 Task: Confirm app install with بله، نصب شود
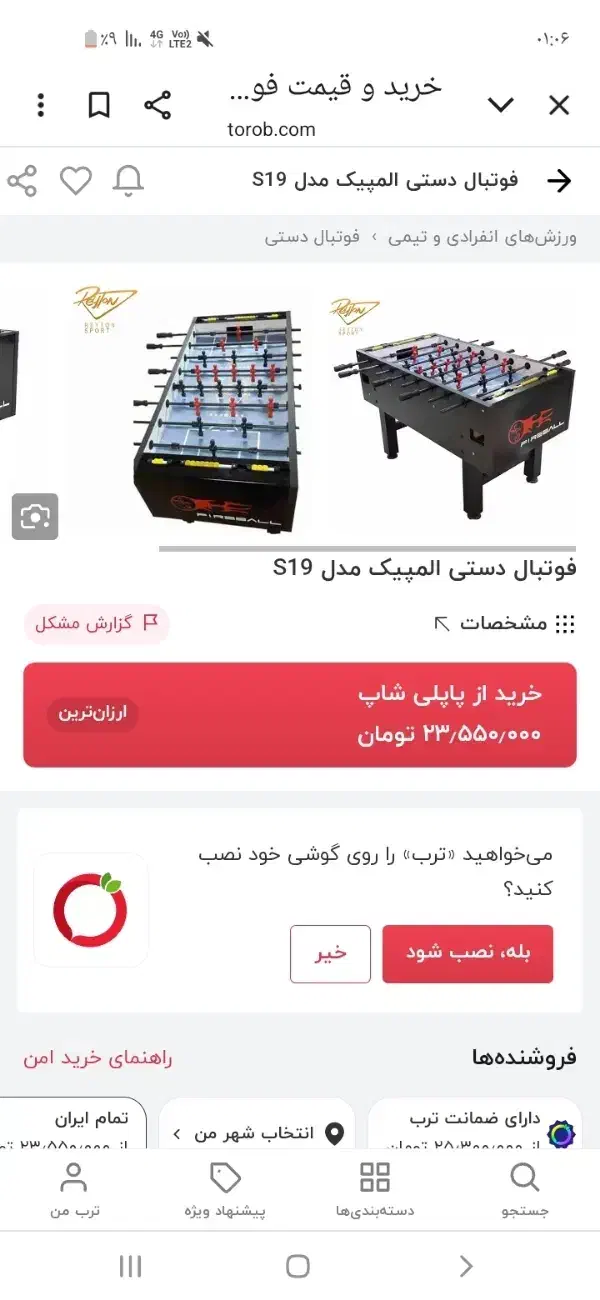coord(467,954)
